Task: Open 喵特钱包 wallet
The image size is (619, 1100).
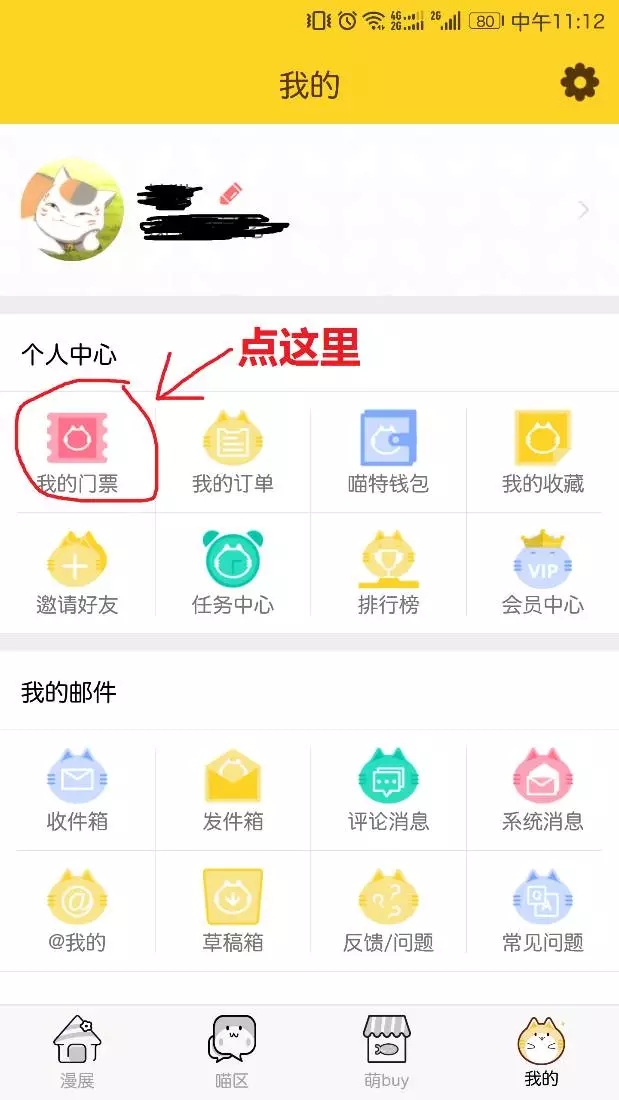Action: (x=388, y=452)
